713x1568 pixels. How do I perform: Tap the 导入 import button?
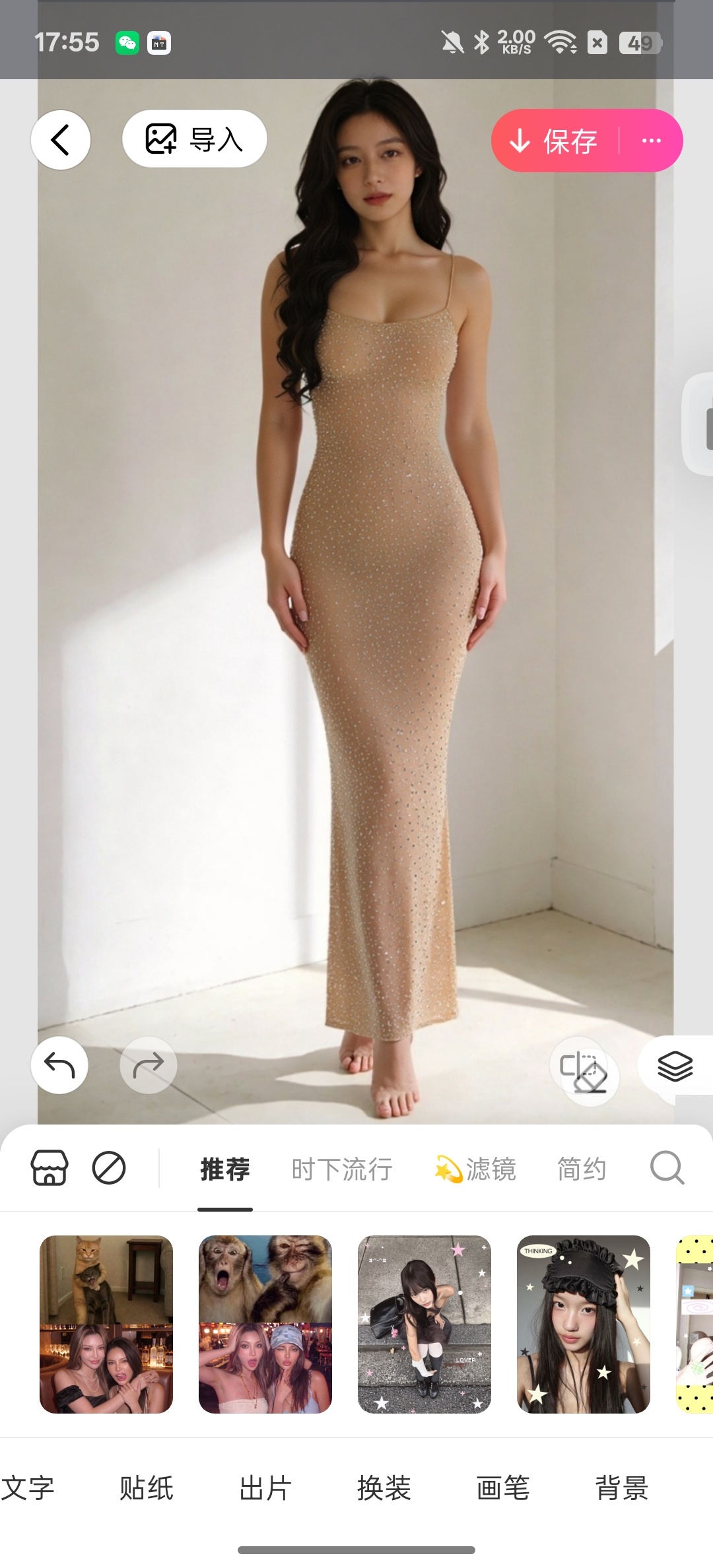pos(195,139)
